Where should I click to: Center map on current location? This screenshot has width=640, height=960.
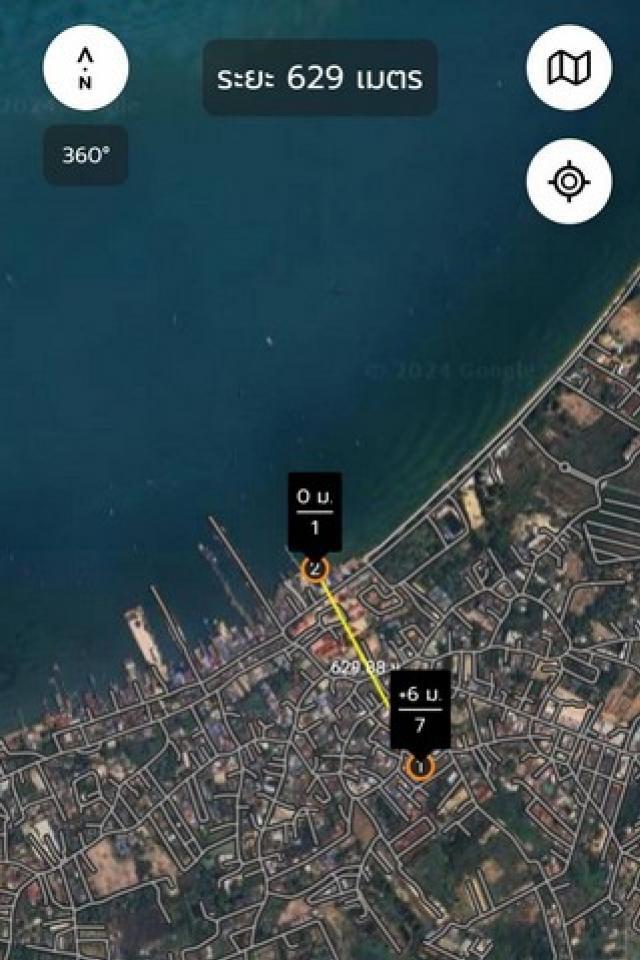569,181
